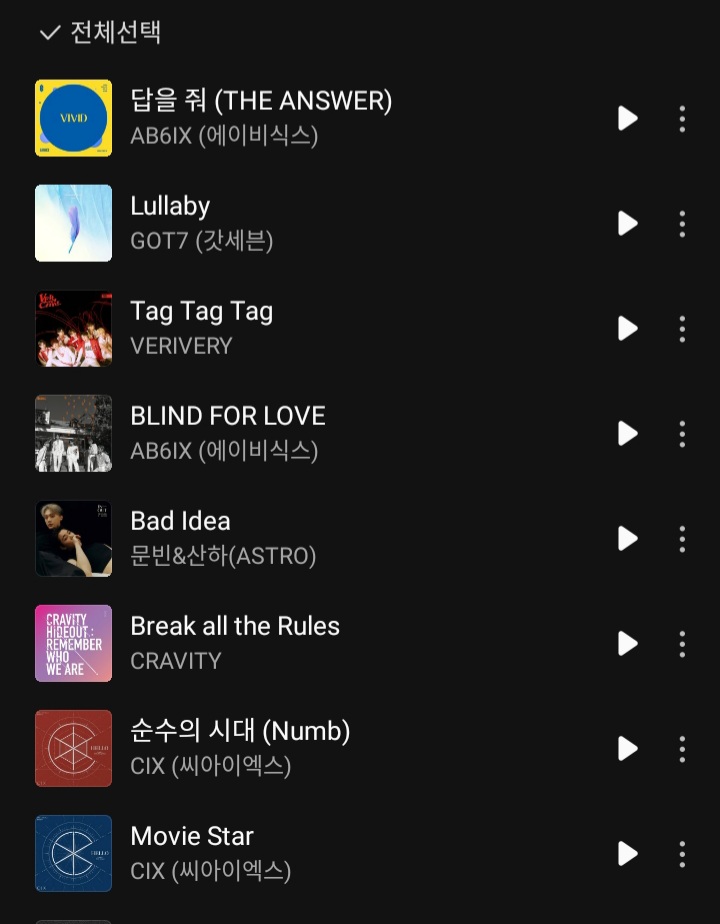This screenshot has height=924, width=720.
Task: Open more options for Bad Idea
Action: point(682,538)
